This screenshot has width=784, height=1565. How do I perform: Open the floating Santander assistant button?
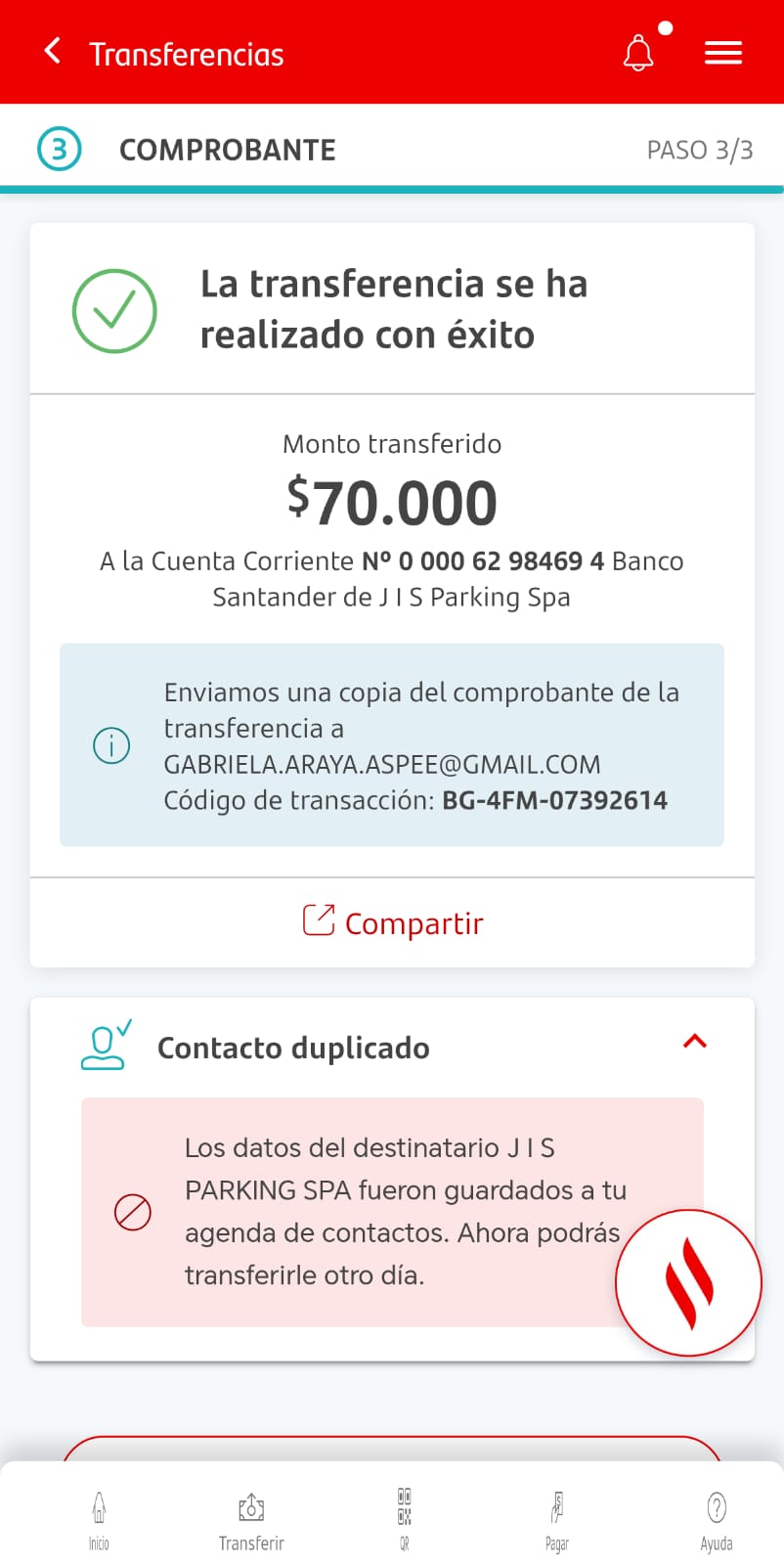pos(688,1282)
